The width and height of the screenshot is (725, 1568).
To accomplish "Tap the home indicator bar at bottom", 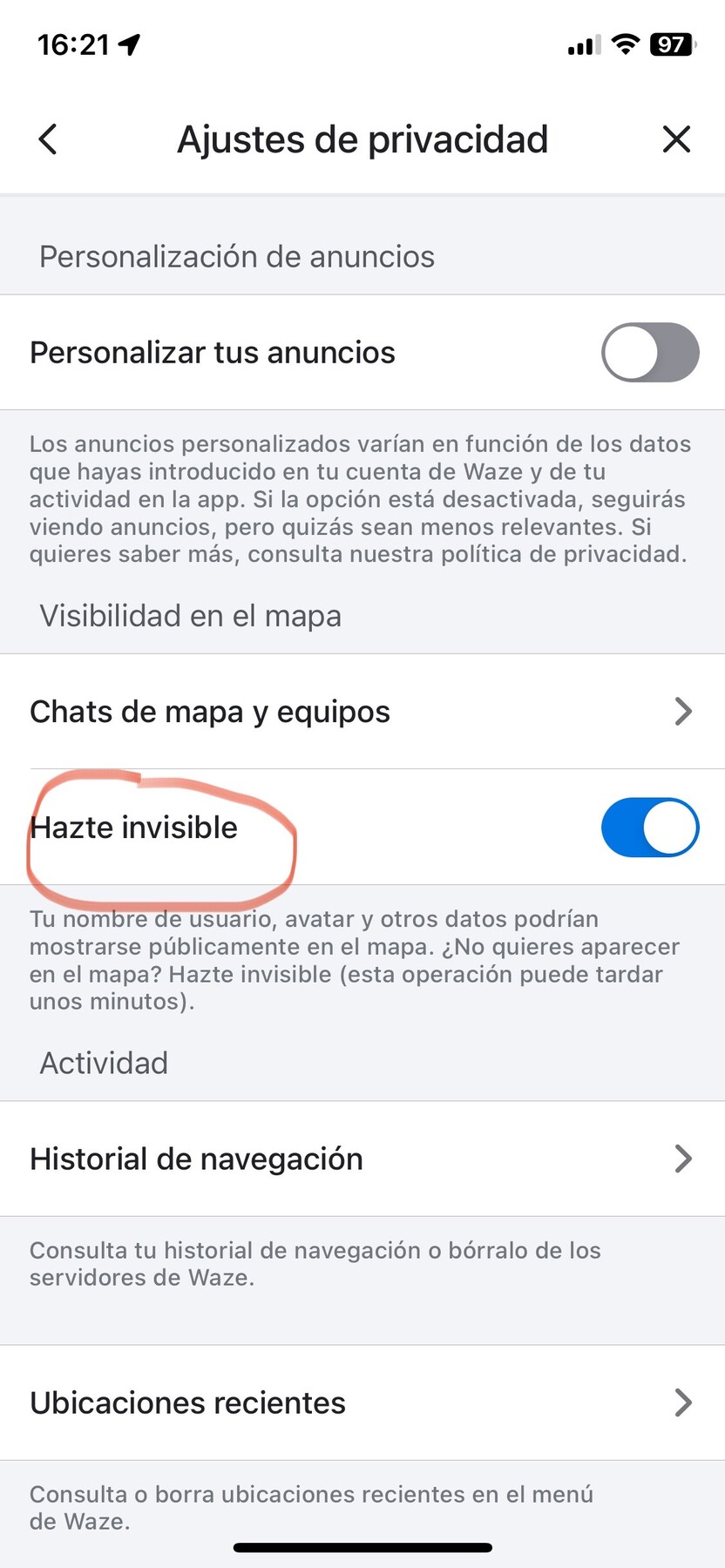I will (362, 1547).
